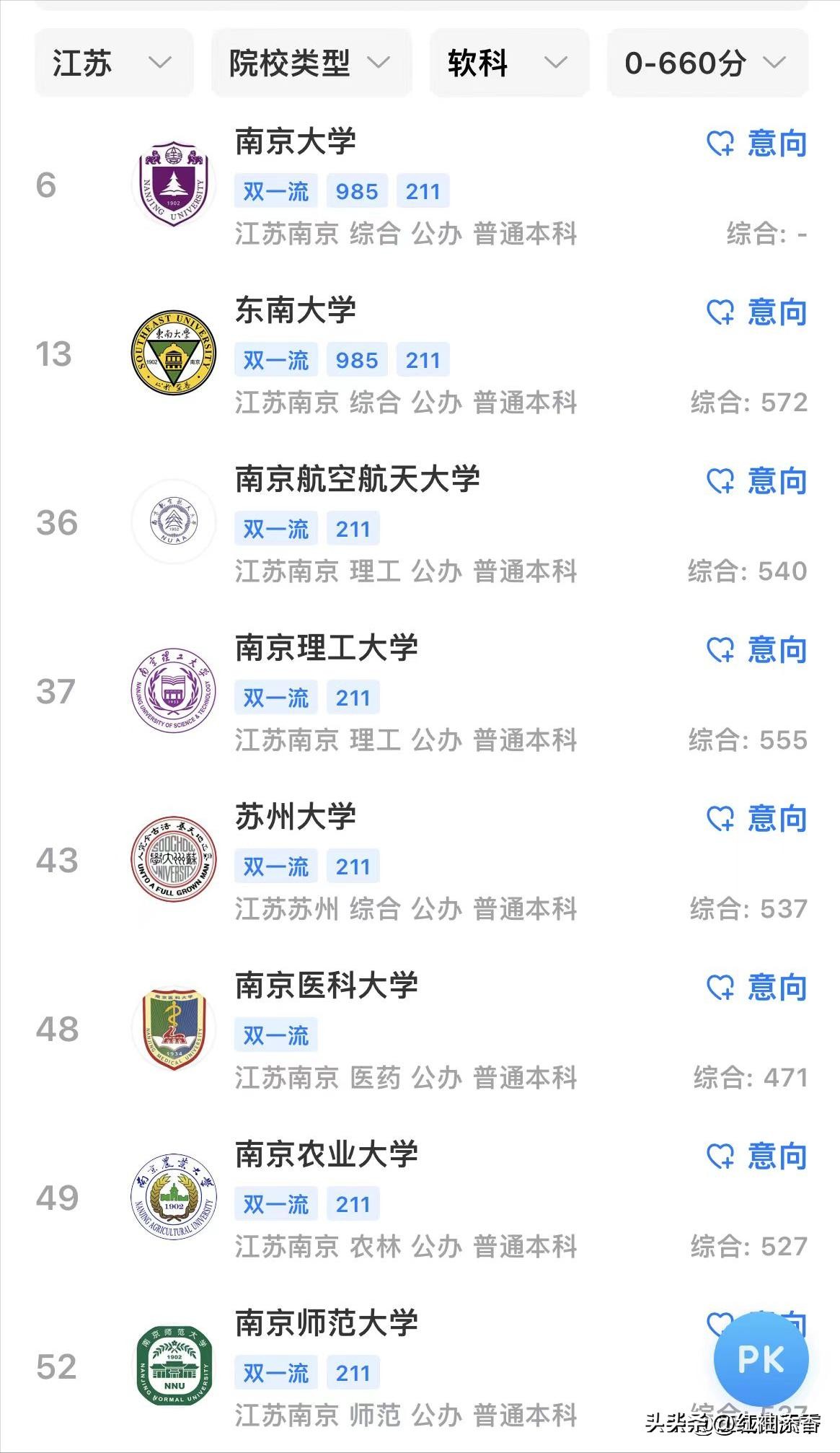This screenshot has height=1453, width=840.
Task: Tap the PK compare floating button
Action: click(x=761, y=1359)
